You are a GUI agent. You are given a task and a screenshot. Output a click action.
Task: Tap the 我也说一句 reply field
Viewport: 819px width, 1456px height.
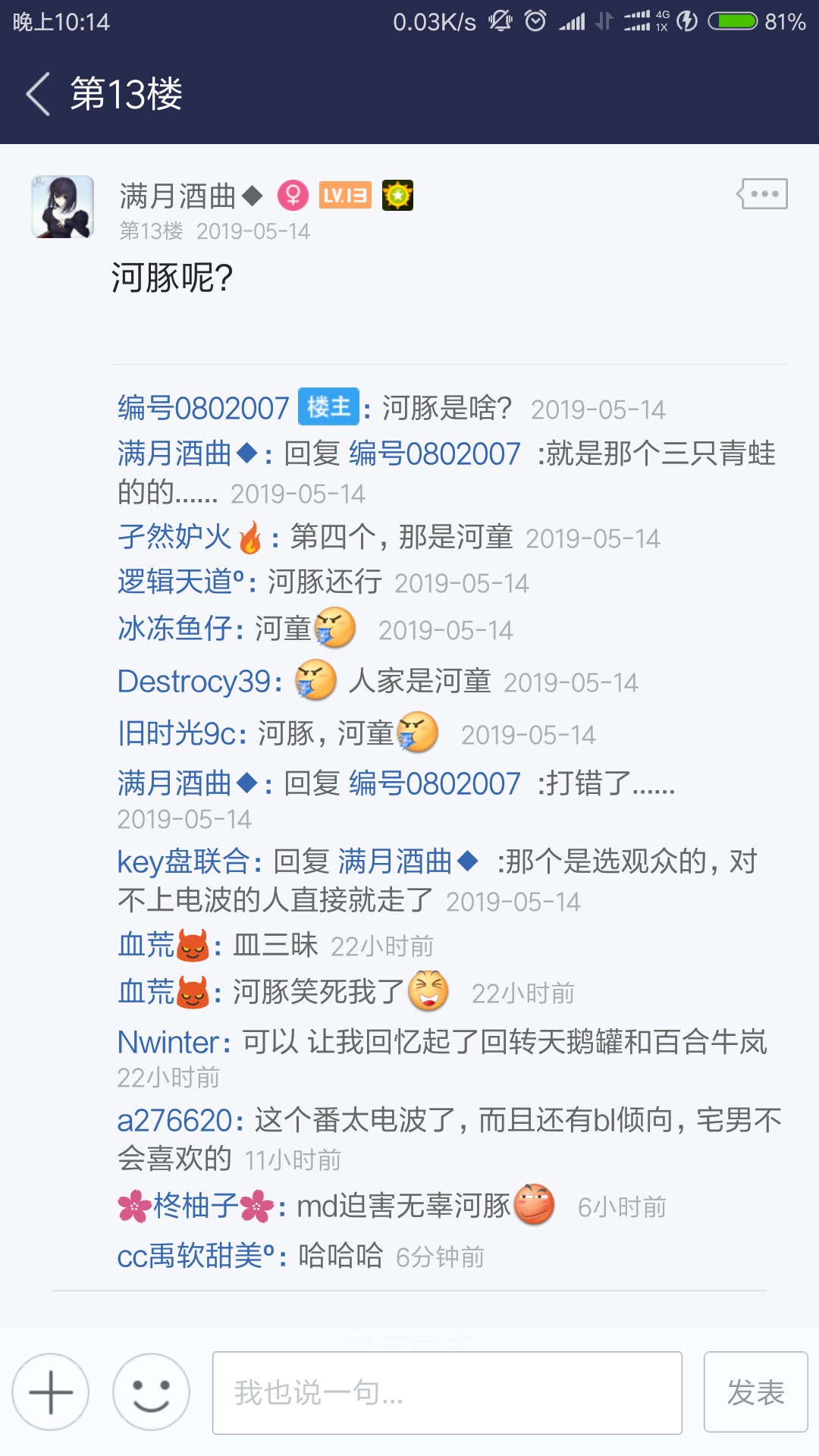[447, 1392]
